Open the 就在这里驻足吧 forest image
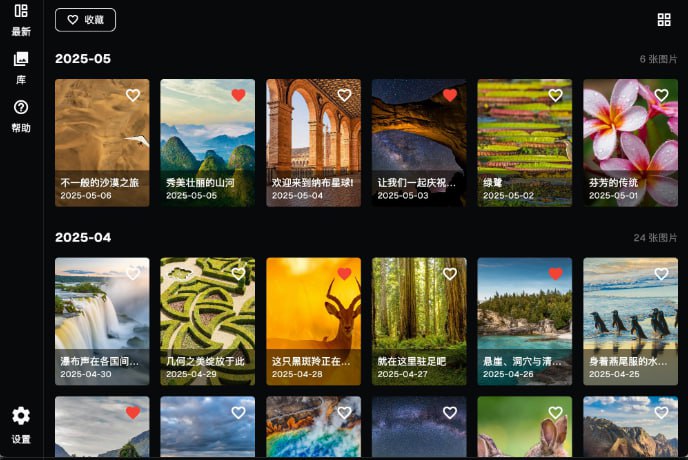Viewport: 688px width, 460px height. 419,320
